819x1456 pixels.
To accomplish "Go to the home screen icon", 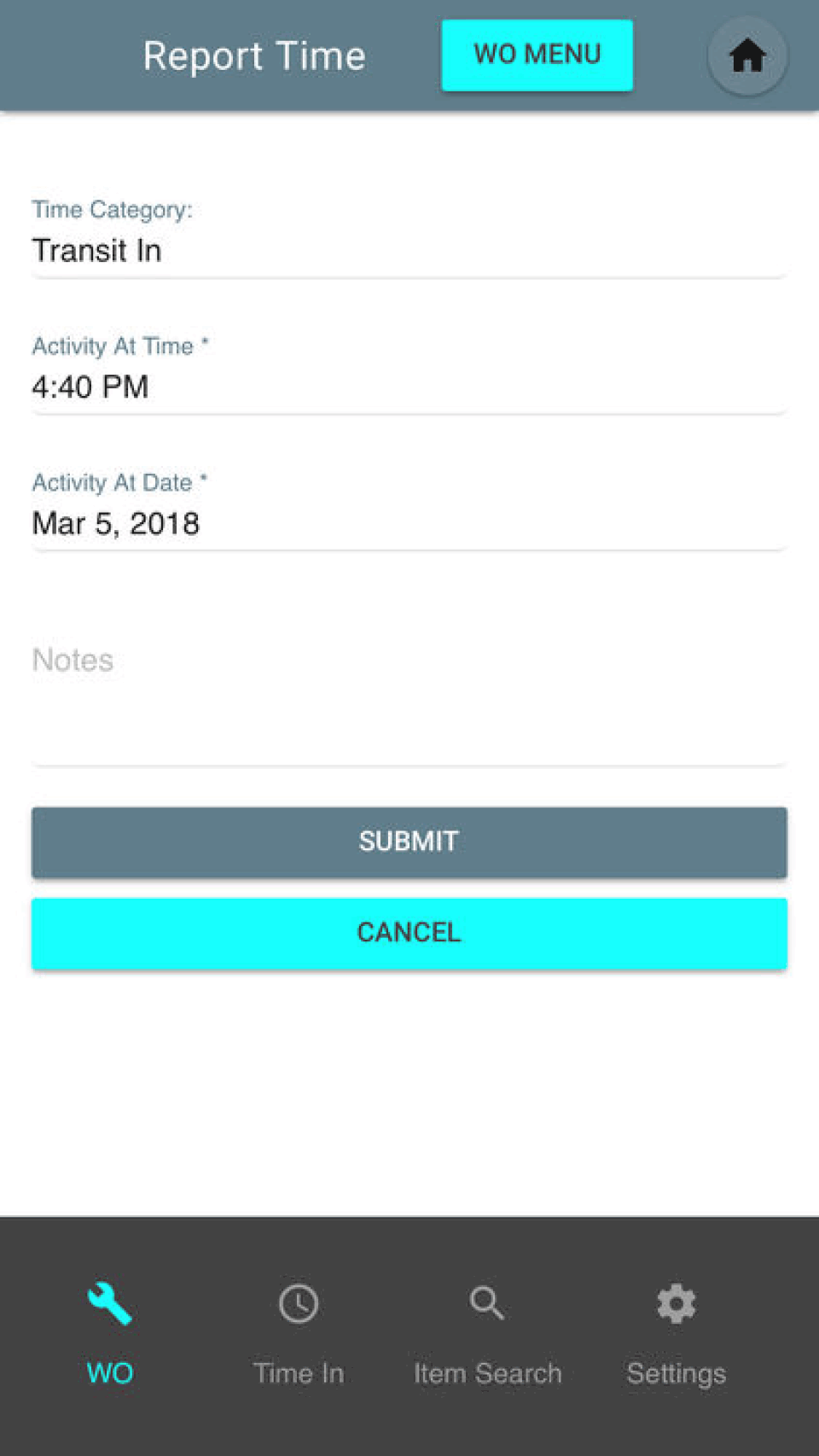I will point(747,56).
